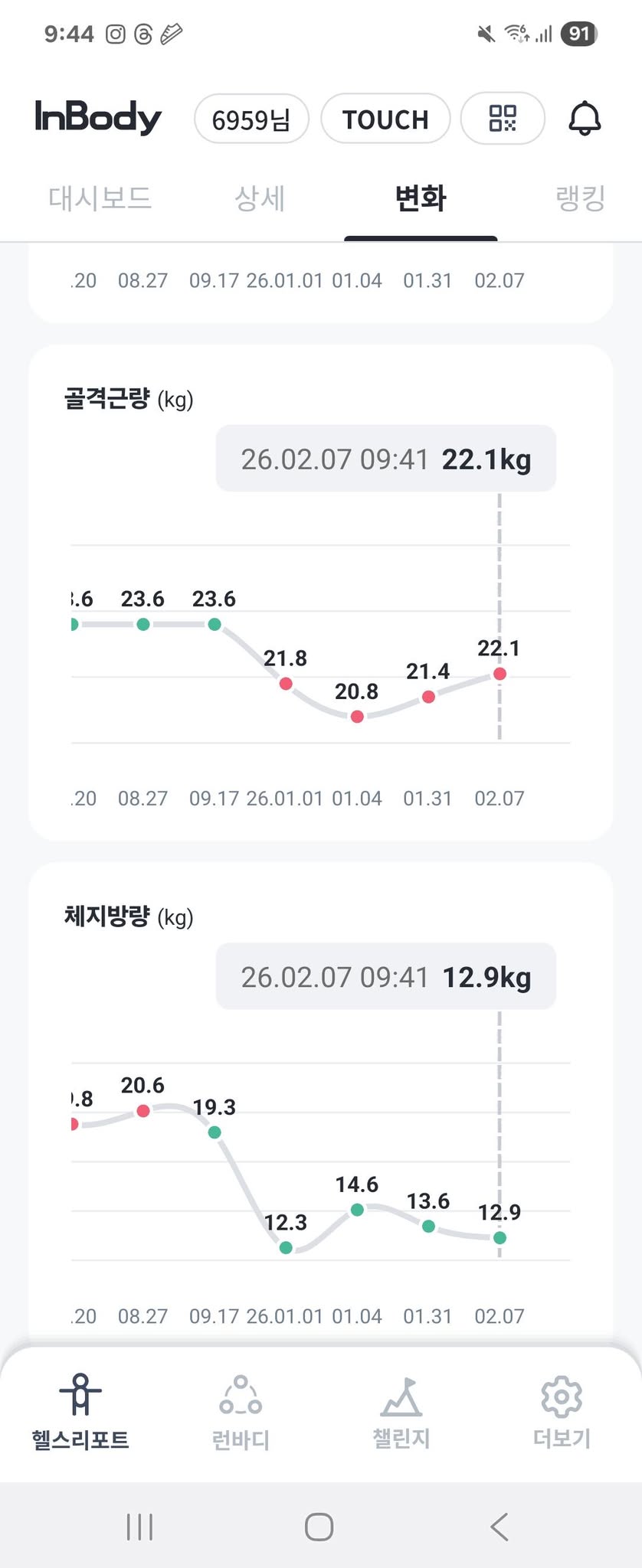
Task: Open recent apps from navigation bar
Action: point(140,1527)
